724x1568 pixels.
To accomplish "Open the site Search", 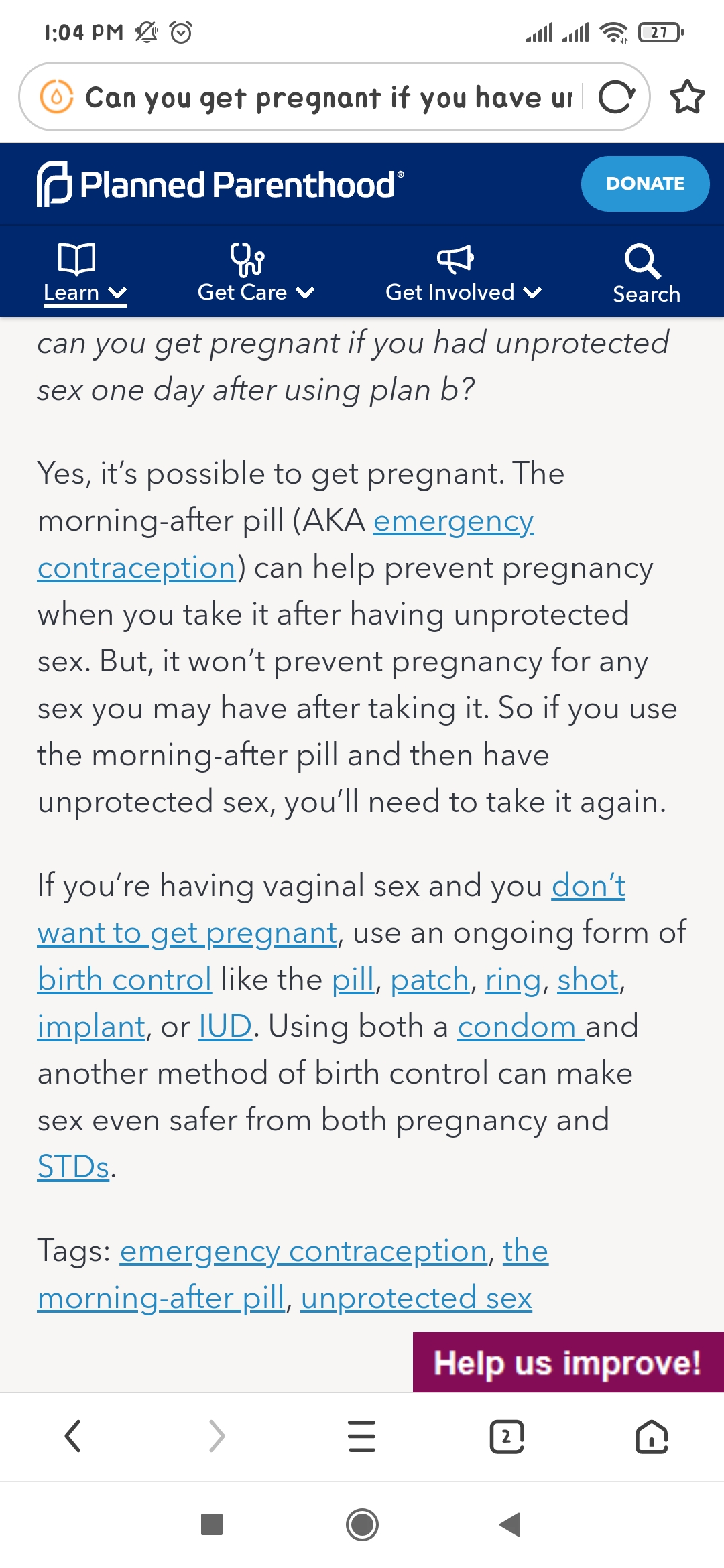I will click(646, 273).
